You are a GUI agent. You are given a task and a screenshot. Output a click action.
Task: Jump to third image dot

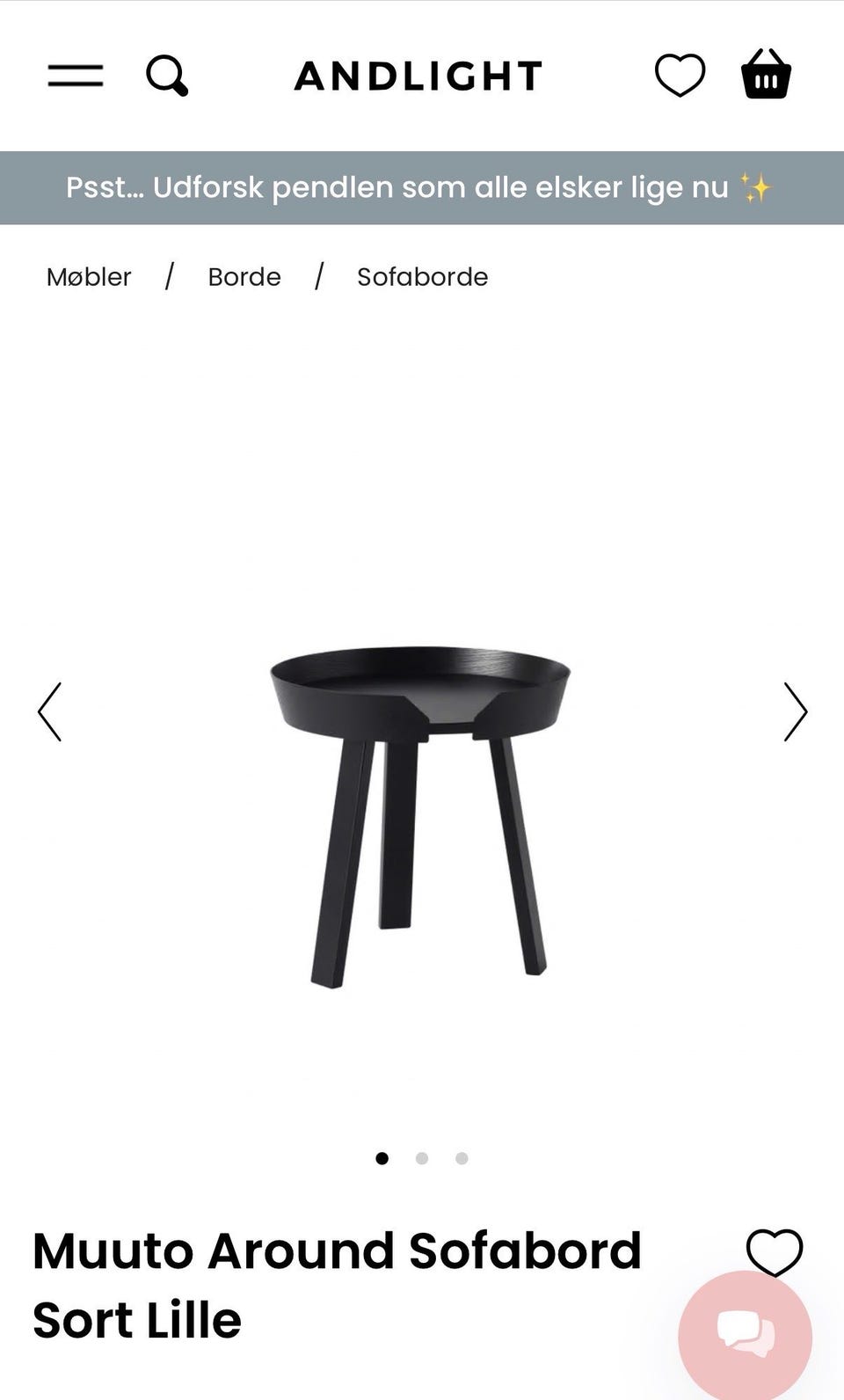coord(462,1158)
